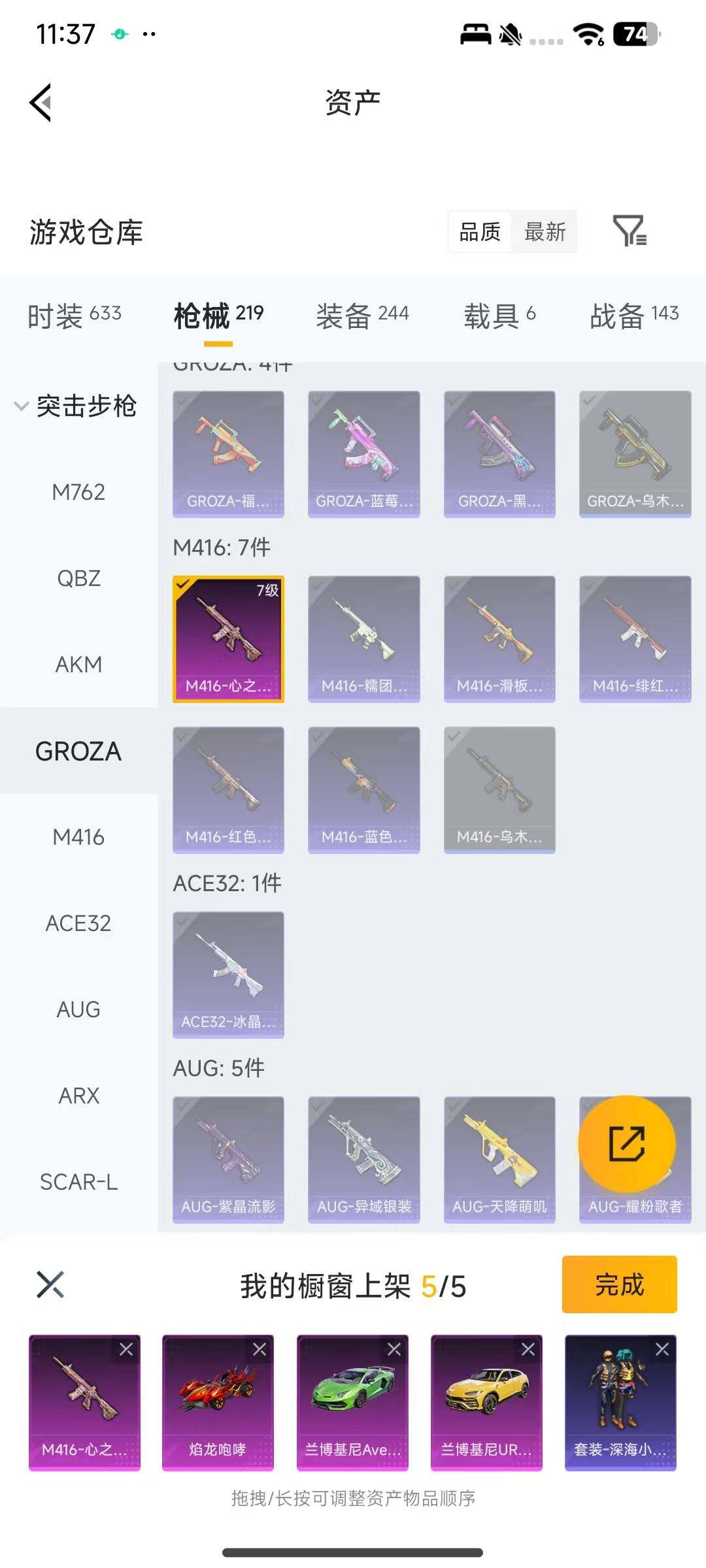Viewport: 706px width, 1568px height.
Task: Close the 我的橱窗上架 panel
Action: [50, 1284]
